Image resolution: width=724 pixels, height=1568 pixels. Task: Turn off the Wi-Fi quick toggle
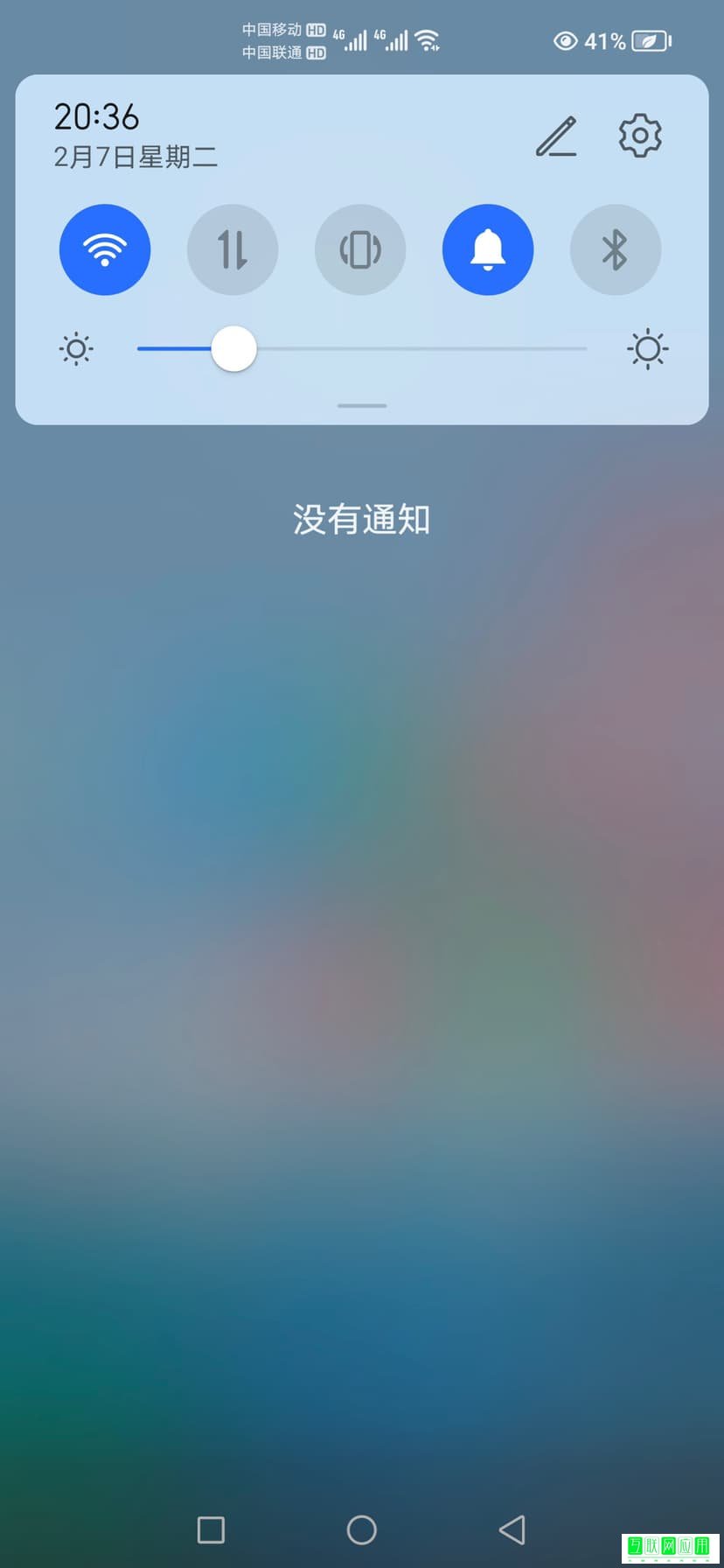pos(105,249)
